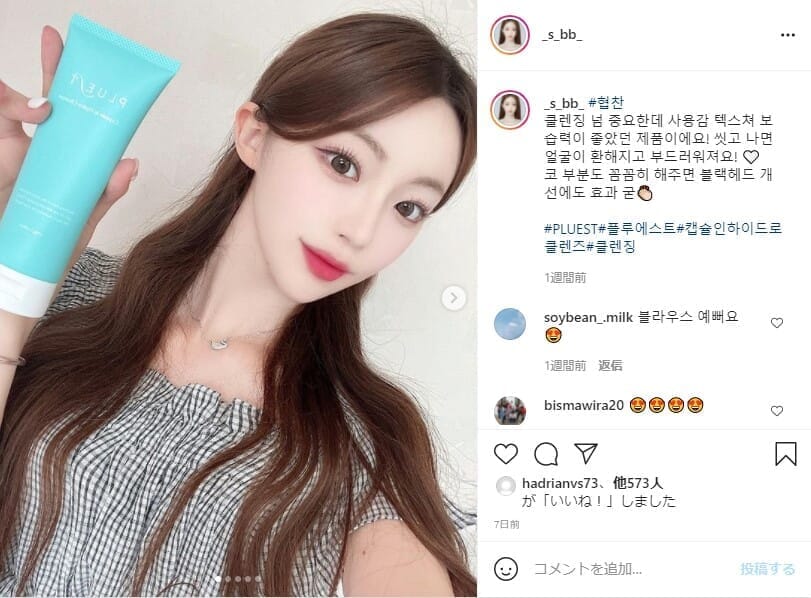Go to the next photo in the carousel
Screen dimensions: 811x598
coord(453,297)
